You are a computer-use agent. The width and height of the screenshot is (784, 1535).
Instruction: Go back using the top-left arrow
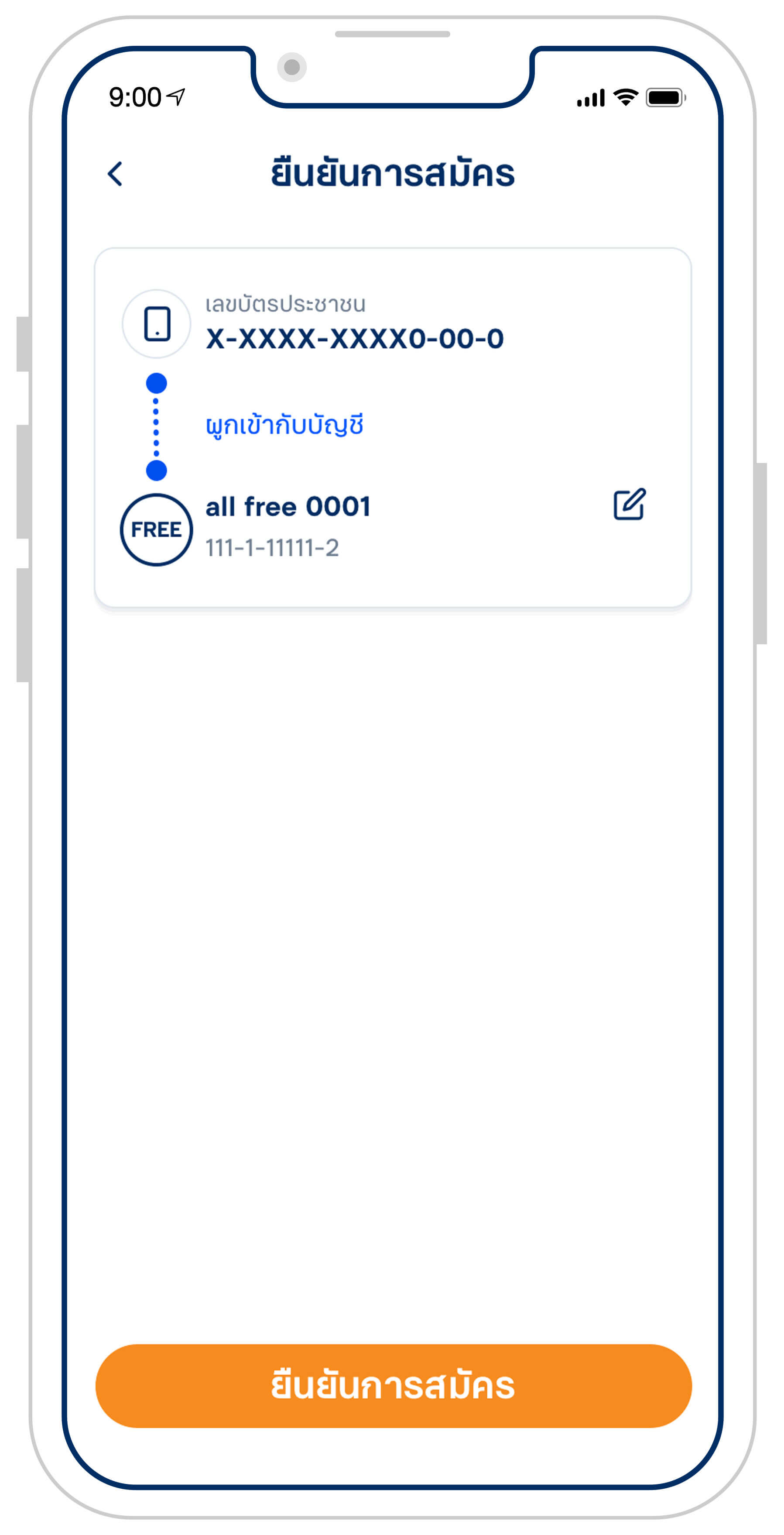[x=115, y=174]
